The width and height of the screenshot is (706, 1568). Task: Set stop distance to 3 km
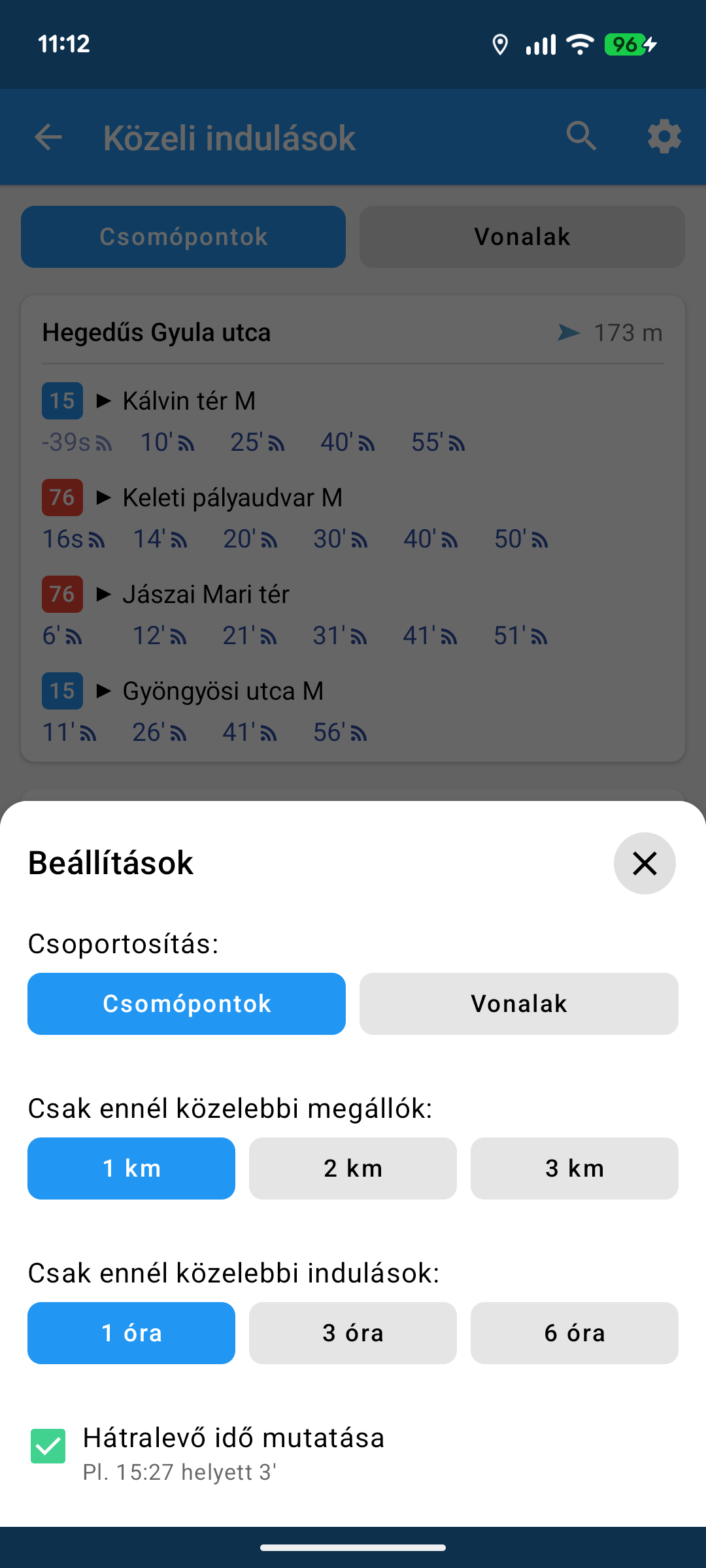tap(574, 1168)
